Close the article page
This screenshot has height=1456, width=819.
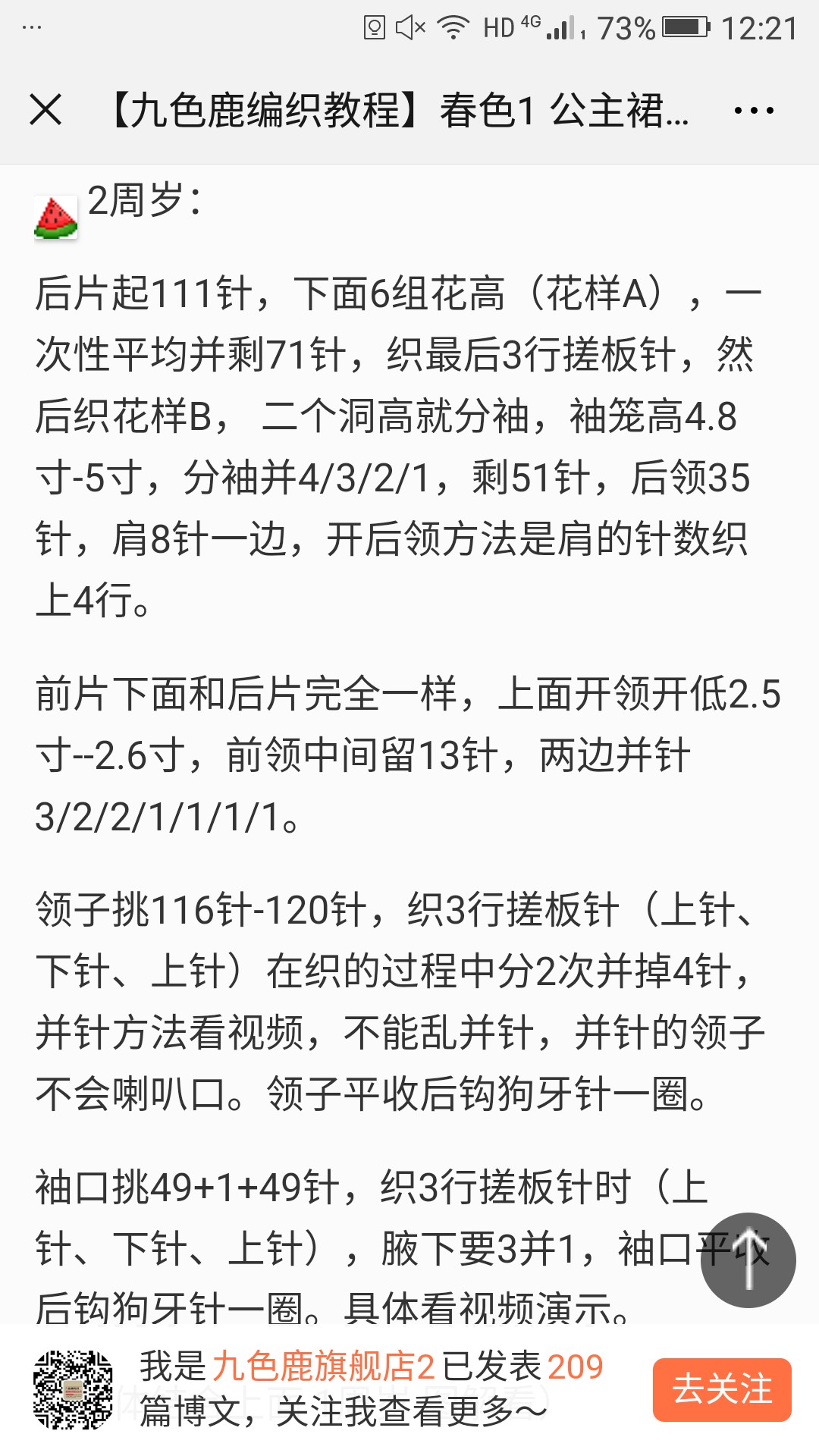click(45, 110)
